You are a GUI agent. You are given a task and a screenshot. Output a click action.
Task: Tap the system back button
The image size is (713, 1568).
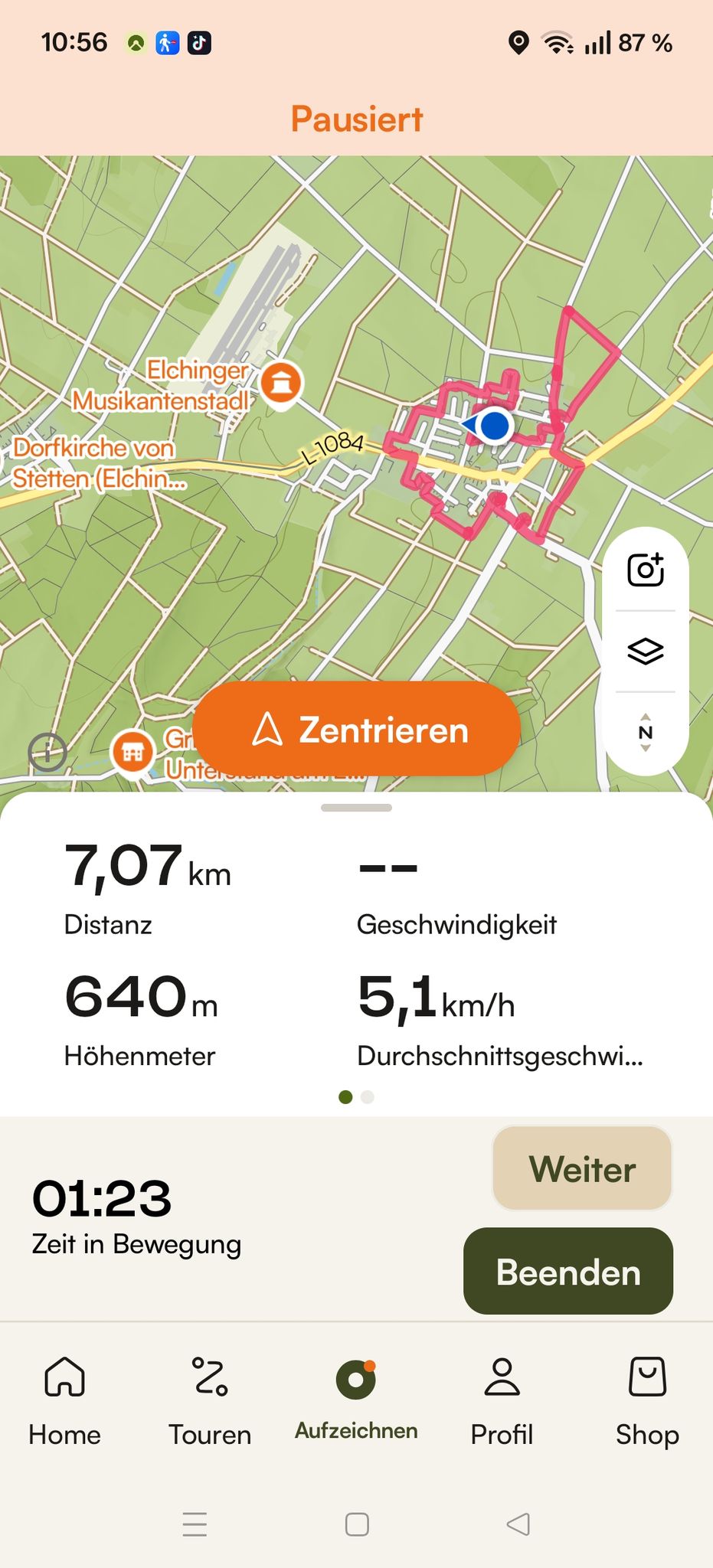pyautogui.click(x=518, y=1524)
